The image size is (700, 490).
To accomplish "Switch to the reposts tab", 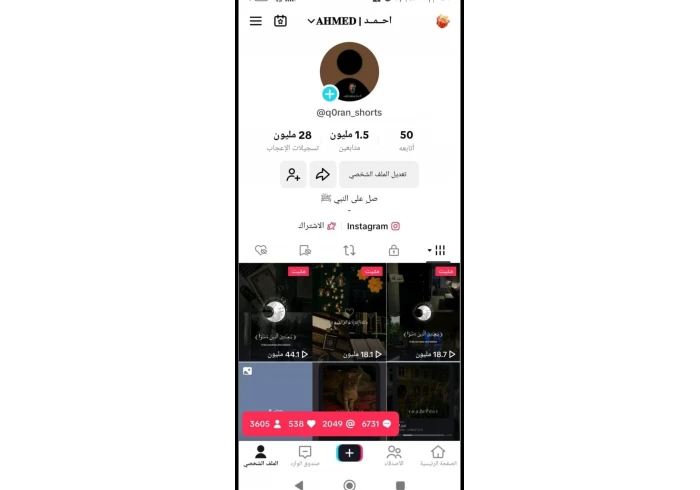I will 349,251.
